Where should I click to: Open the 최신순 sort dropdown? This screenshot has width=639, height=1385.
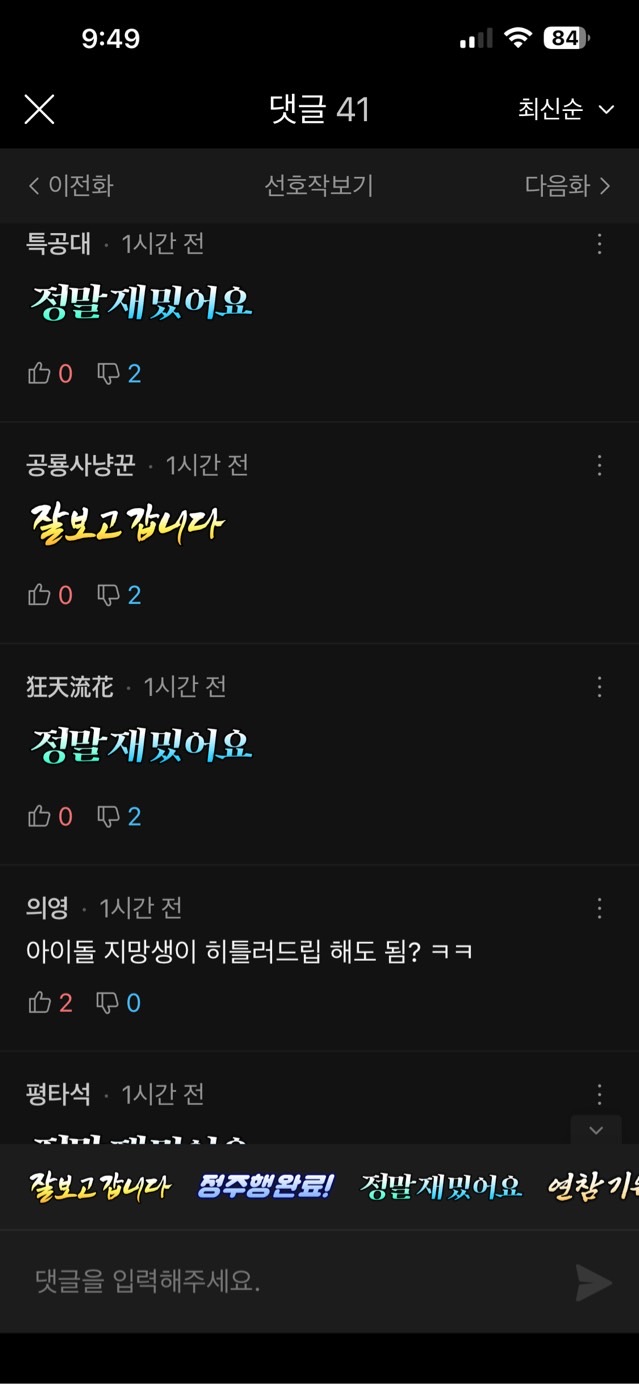click(x=565, y=109)
